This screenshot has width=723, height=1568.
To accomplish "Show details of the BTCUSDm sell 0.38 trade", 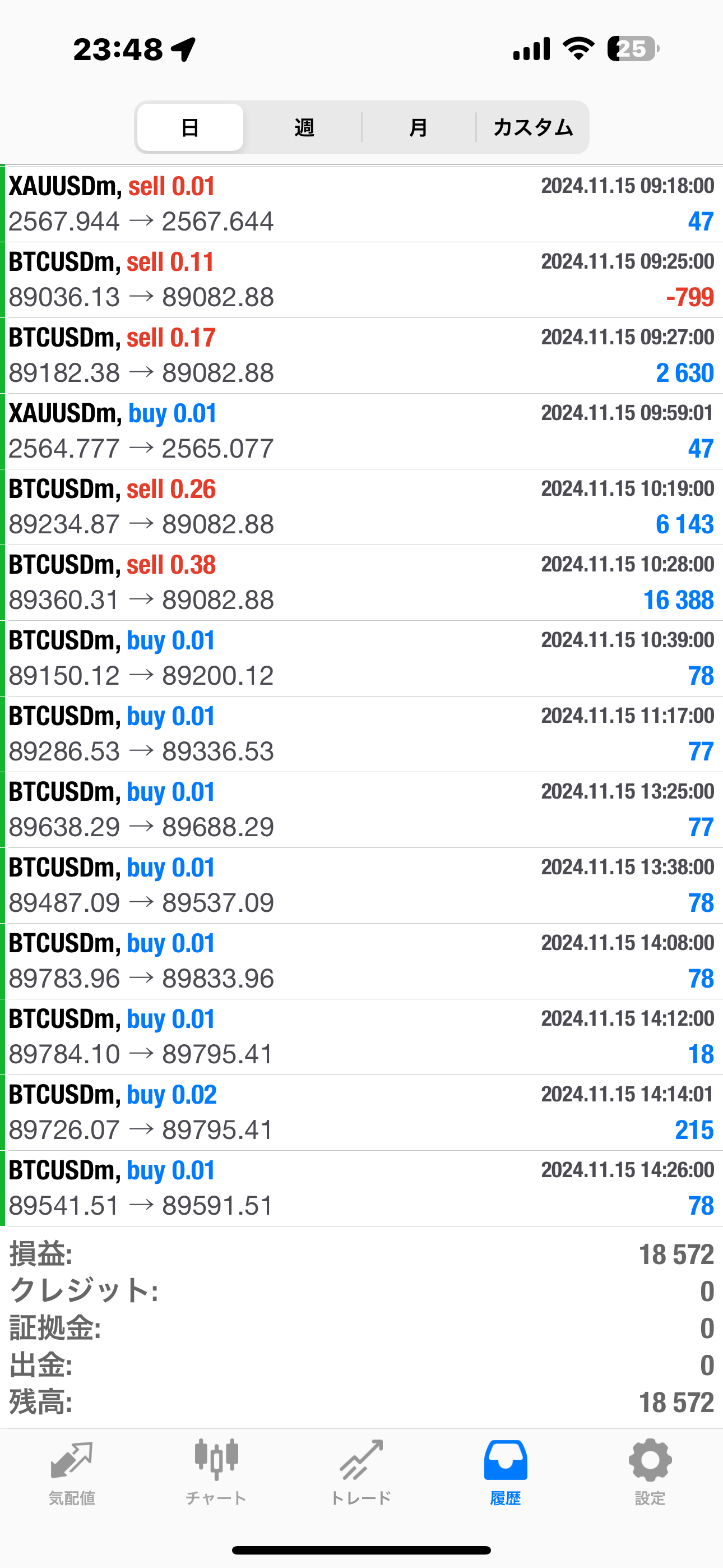I will click(361, 583).
